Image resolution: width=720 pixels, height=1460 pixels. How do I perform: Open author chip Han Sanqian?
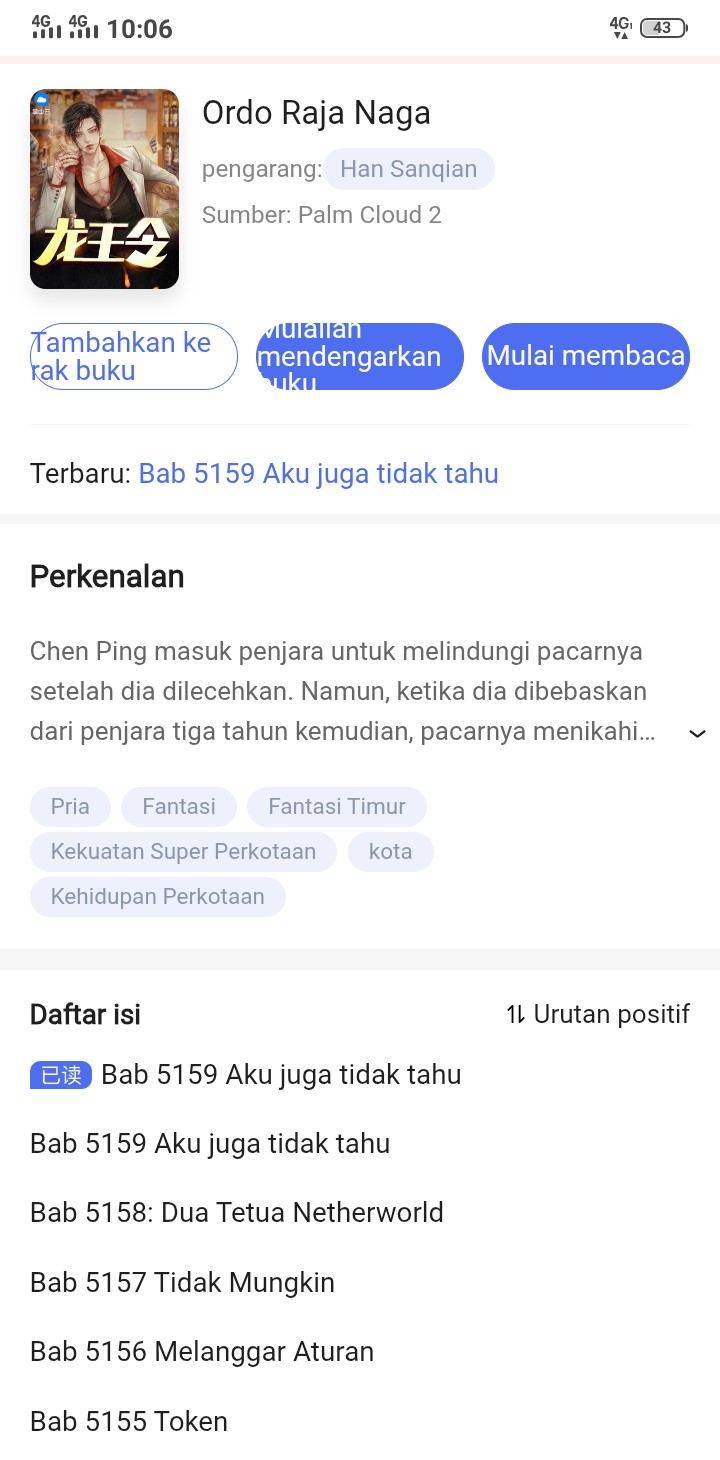click(x=408, y=169)
